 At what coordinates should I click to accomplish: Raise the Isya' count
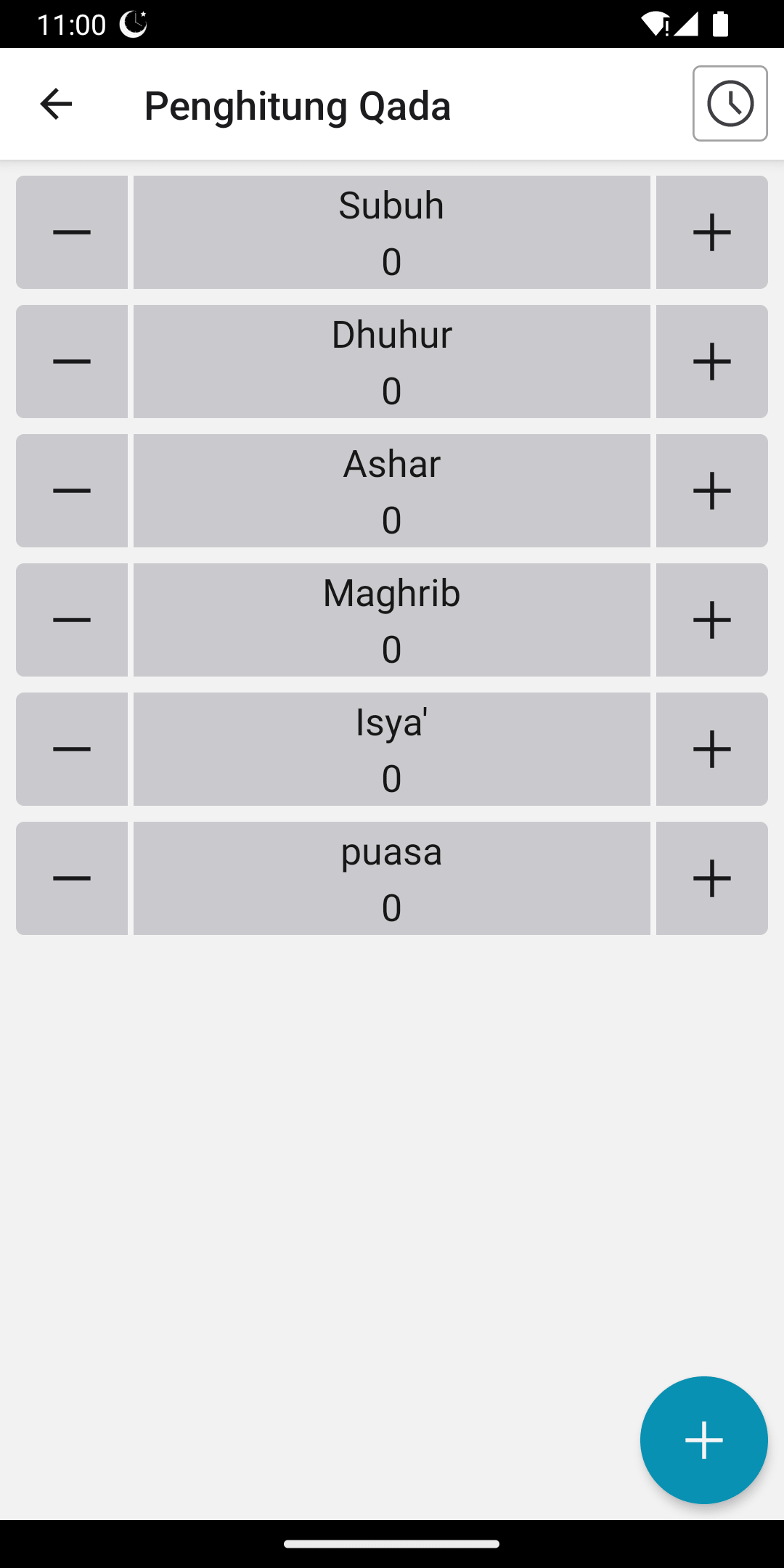pyautogui.click(x=712, y=749)
